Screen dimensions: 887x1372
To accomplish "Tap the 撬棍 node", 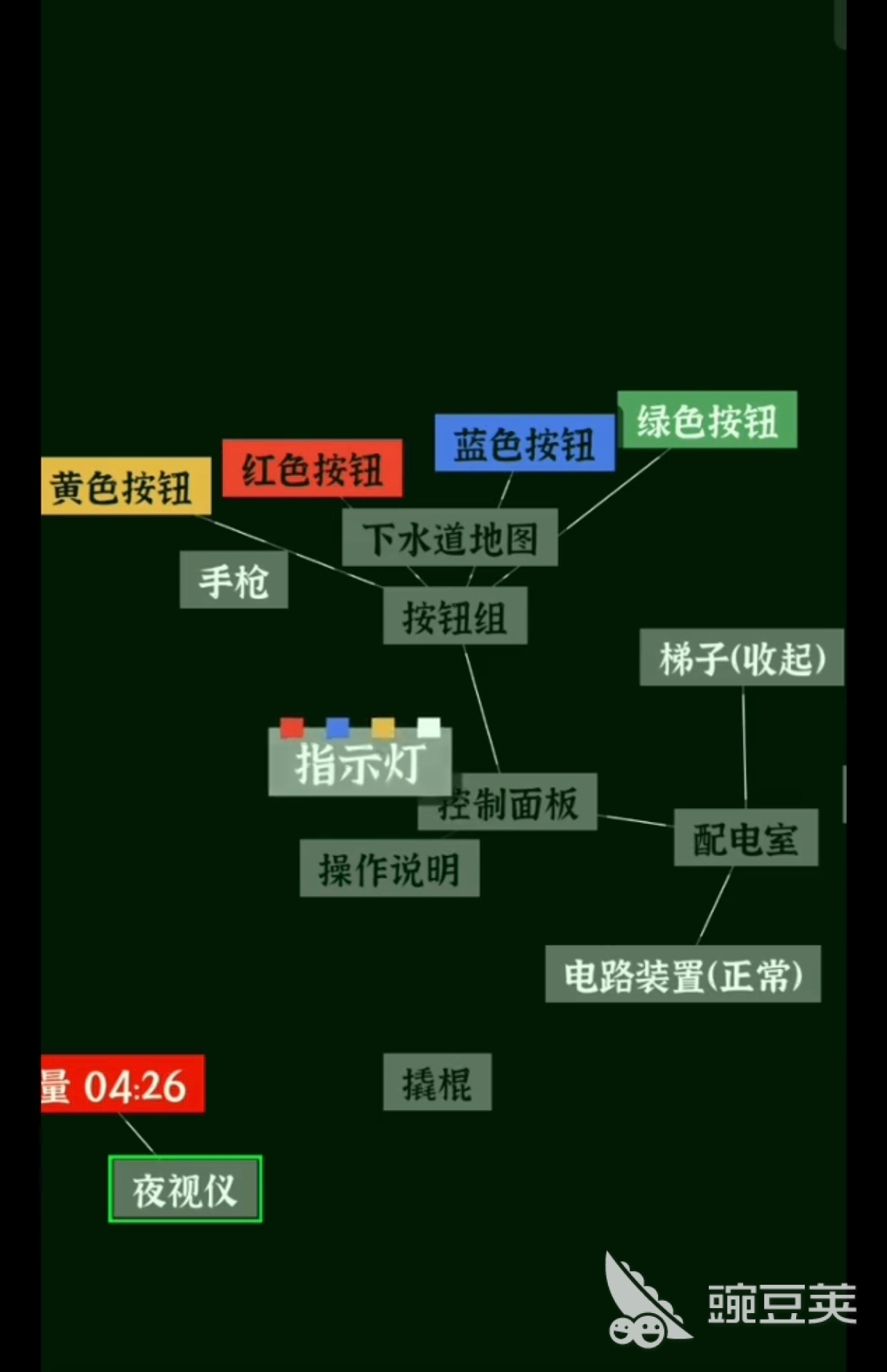I will point(438,1082).
